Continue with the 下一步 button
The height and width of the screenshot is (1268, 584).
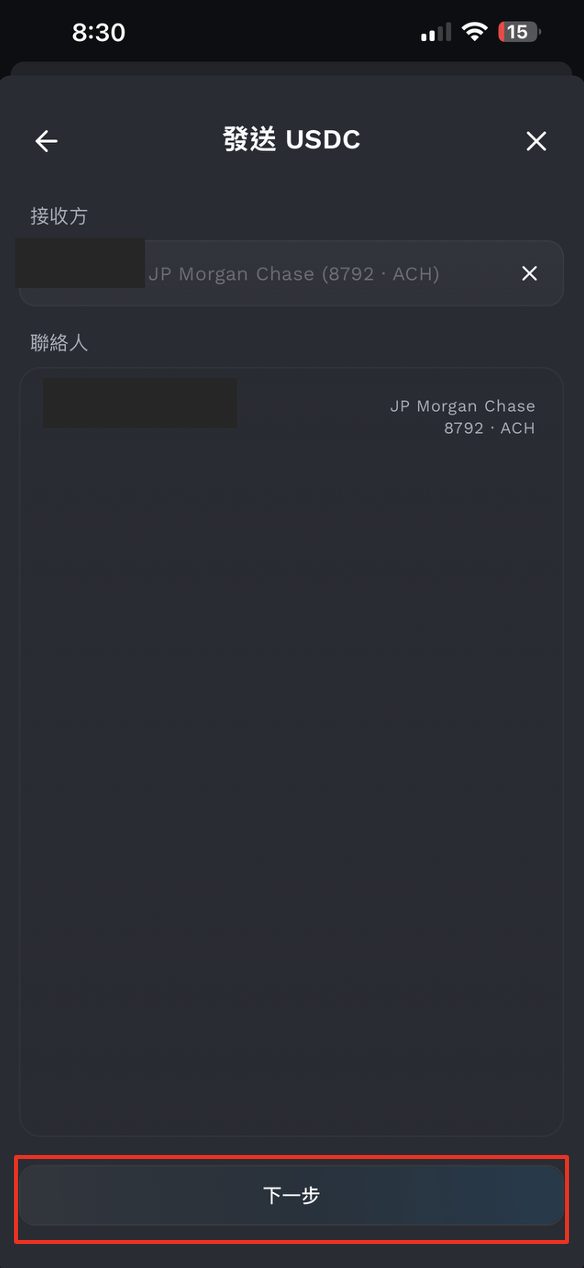coord(291,1195)
